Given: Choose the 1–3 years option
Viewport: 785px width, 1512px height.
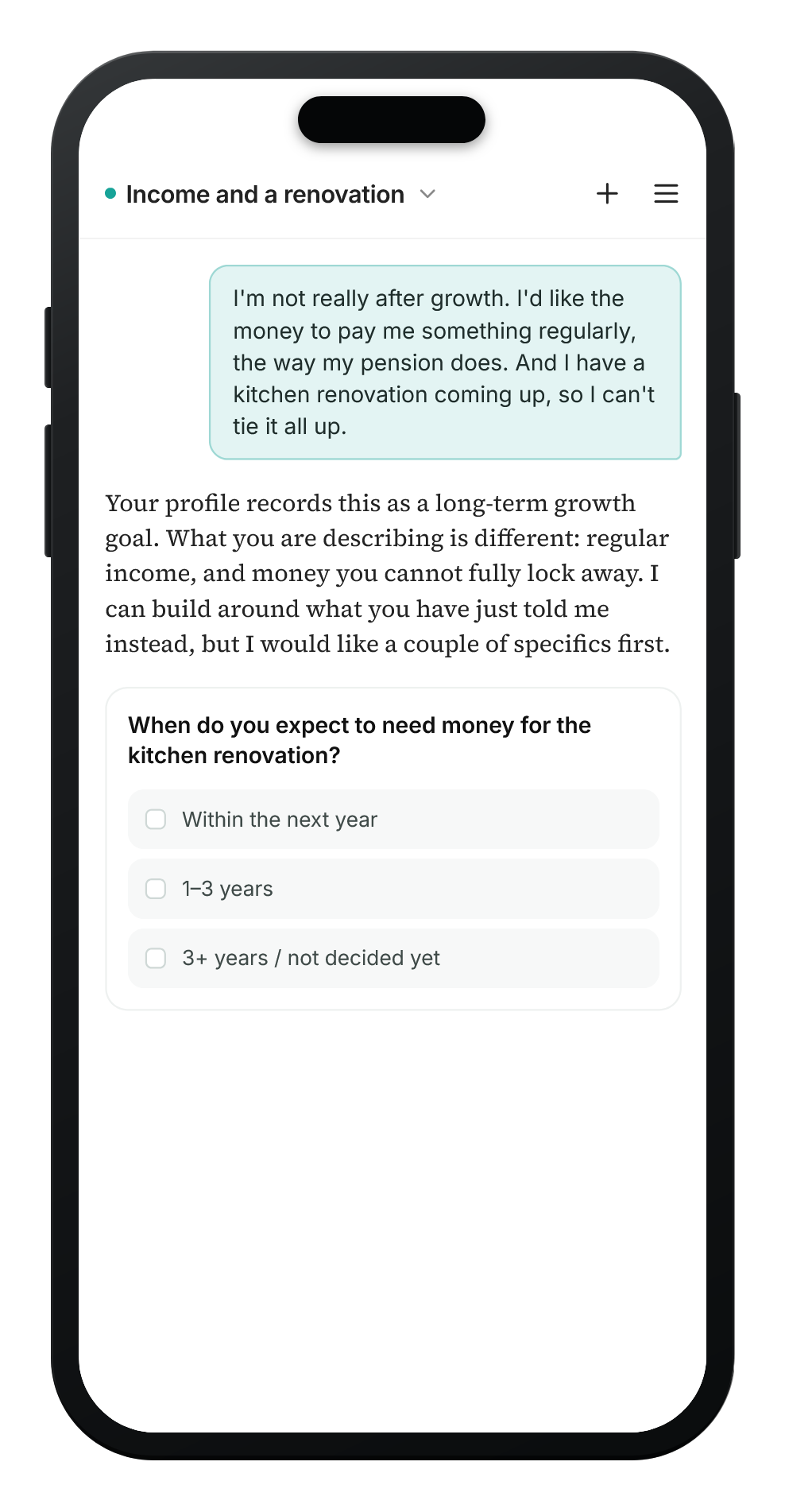Looking at the screenshot, I should (393, 889).
